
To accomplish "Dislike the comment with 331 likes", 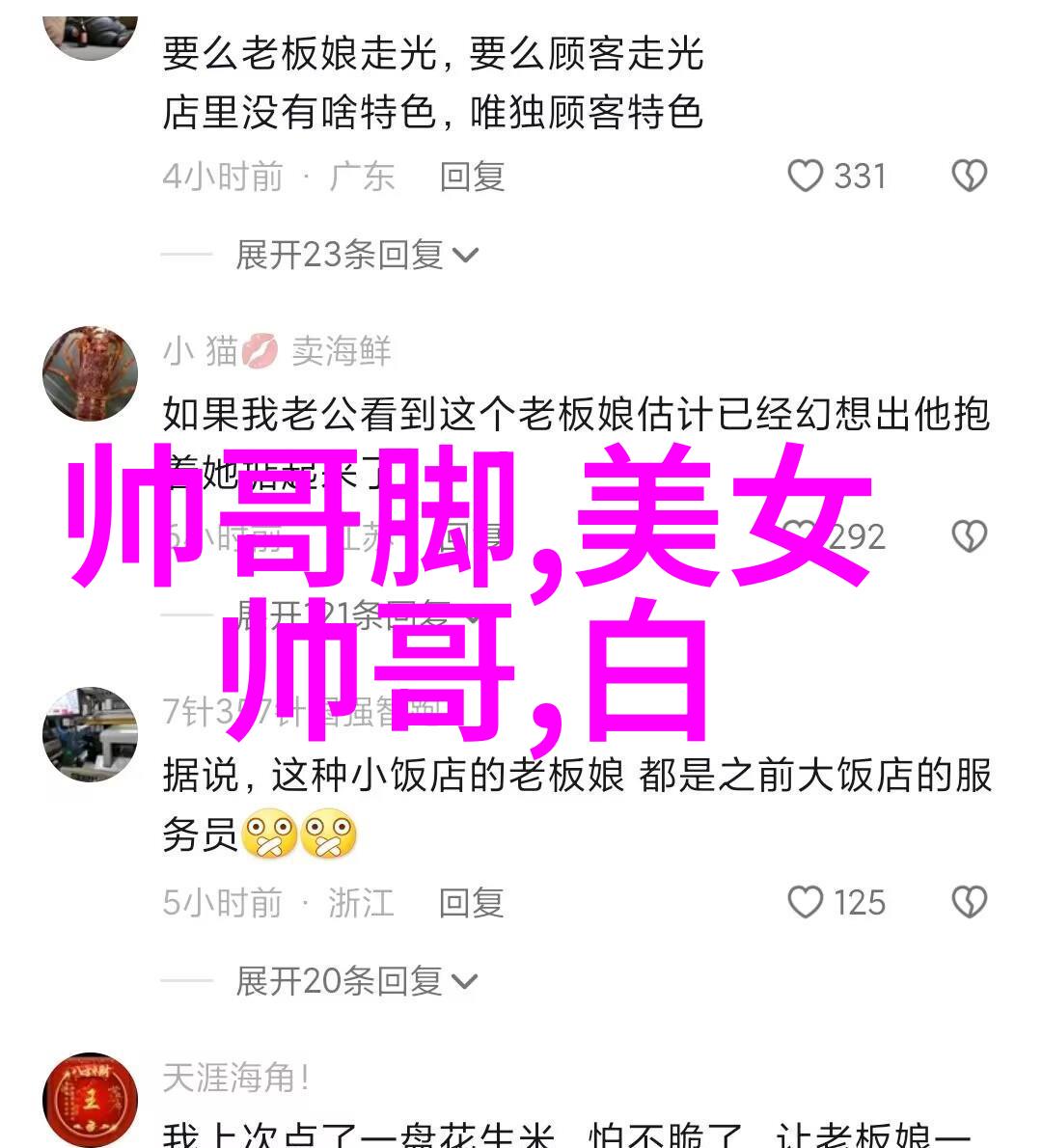I will pos(969,177).
